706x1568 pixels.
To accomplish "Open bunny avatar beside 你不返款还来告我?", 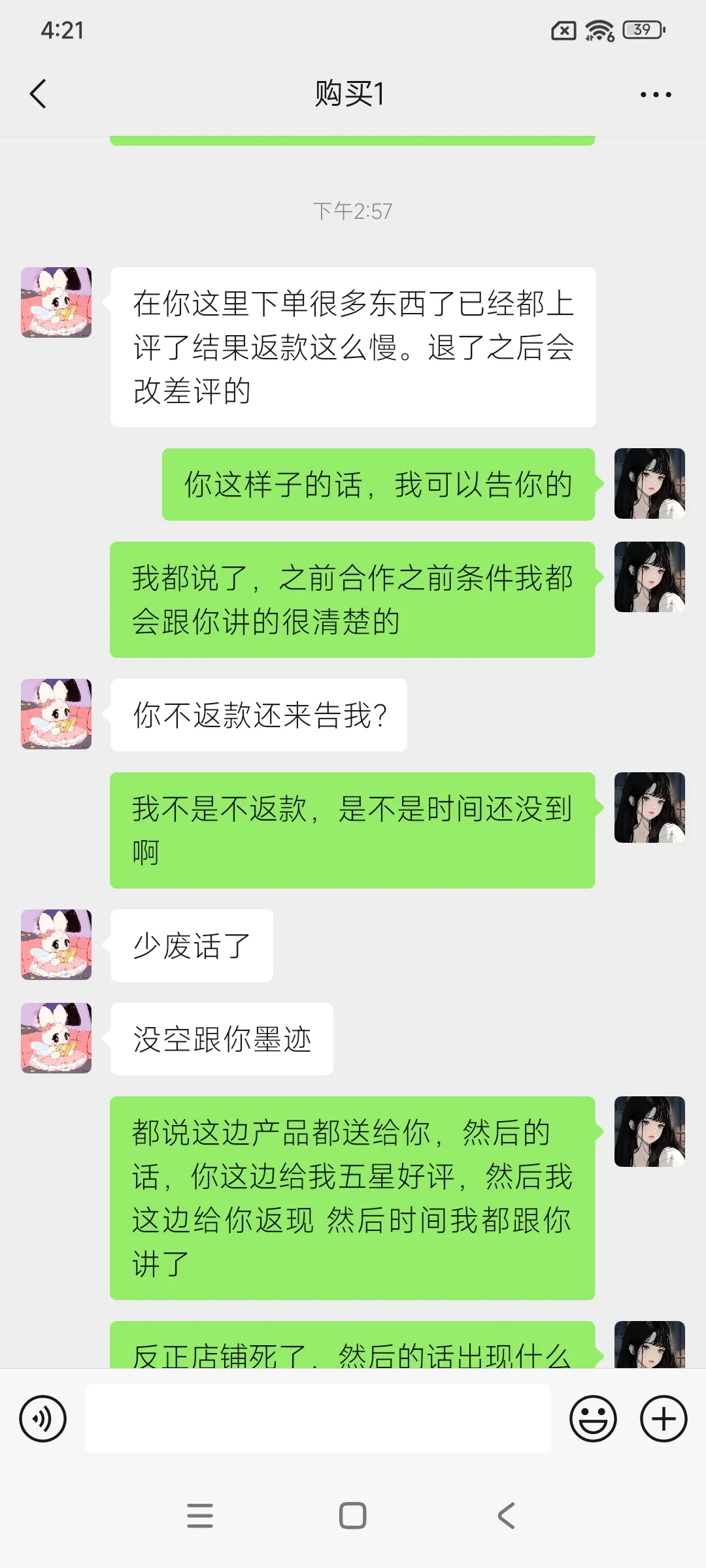I will (56, 714).
